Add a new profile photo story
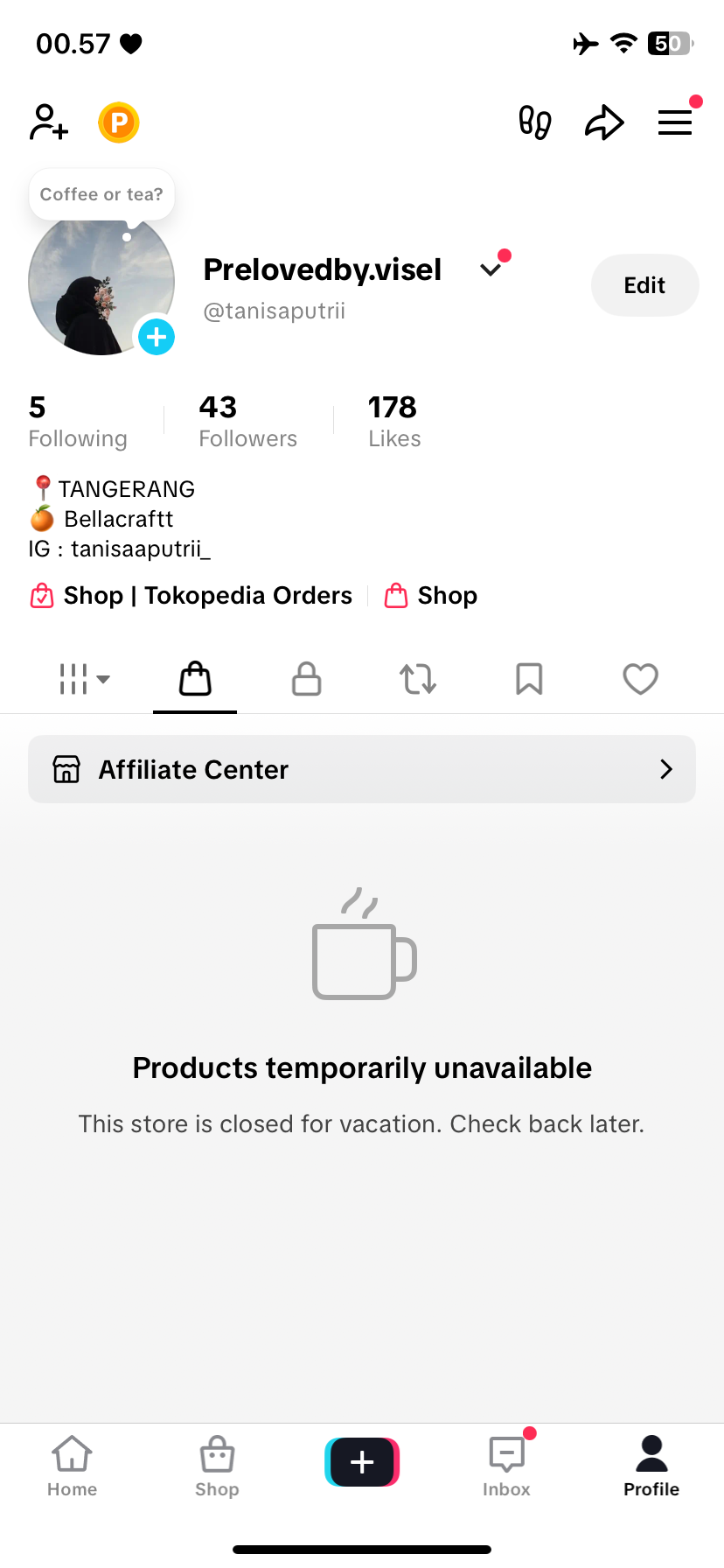Viewport: 724px width, 1568px height. point(157,337)
